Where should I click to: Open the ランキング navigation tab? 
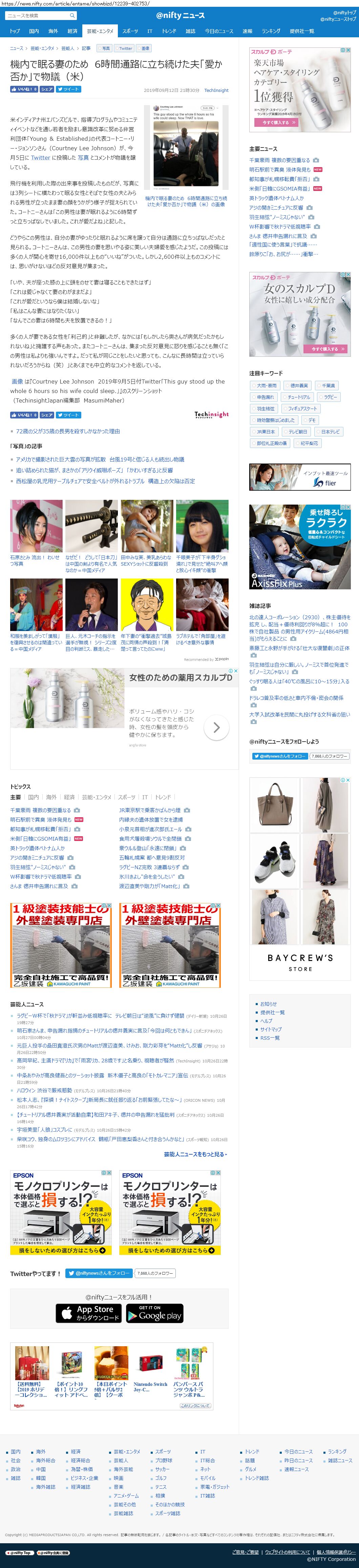click(271, 31)
